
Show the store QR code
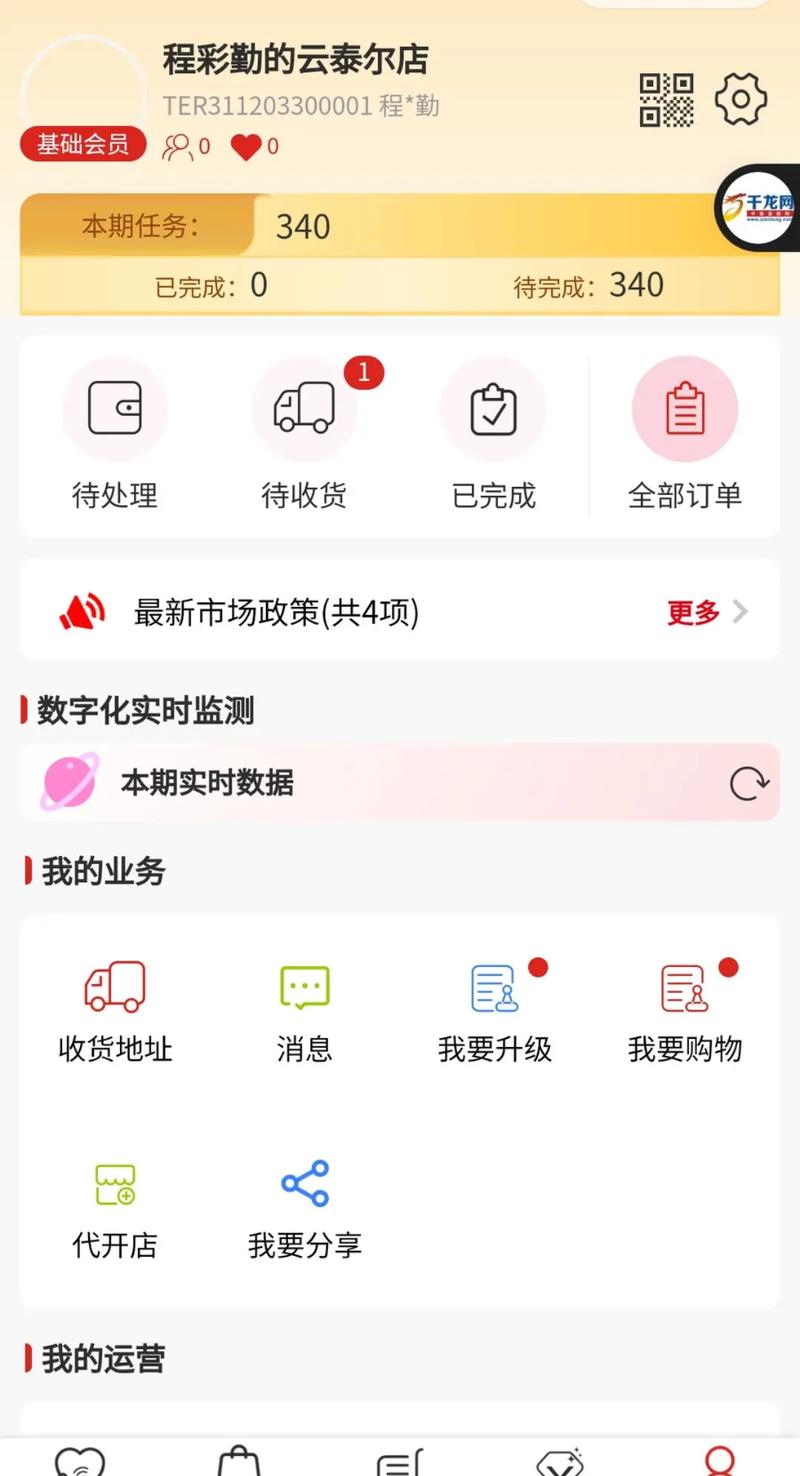[x=666, y=99]
